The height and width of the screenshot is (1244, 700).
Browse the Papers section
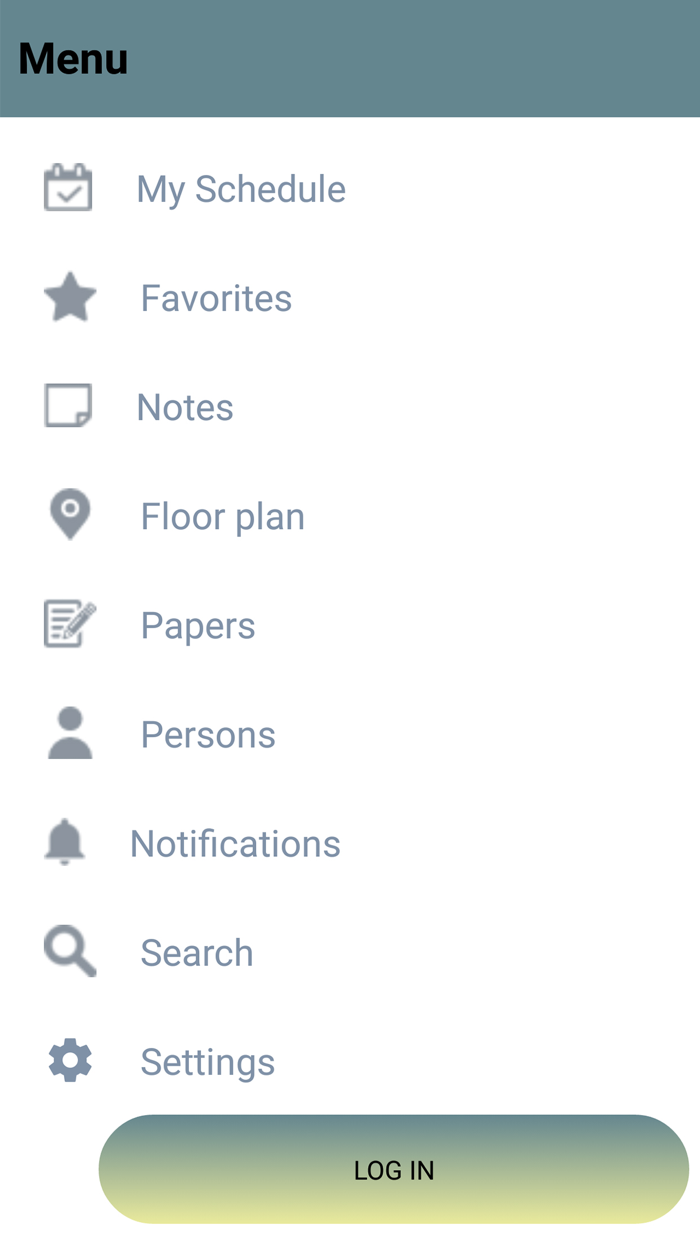(198, 626)
